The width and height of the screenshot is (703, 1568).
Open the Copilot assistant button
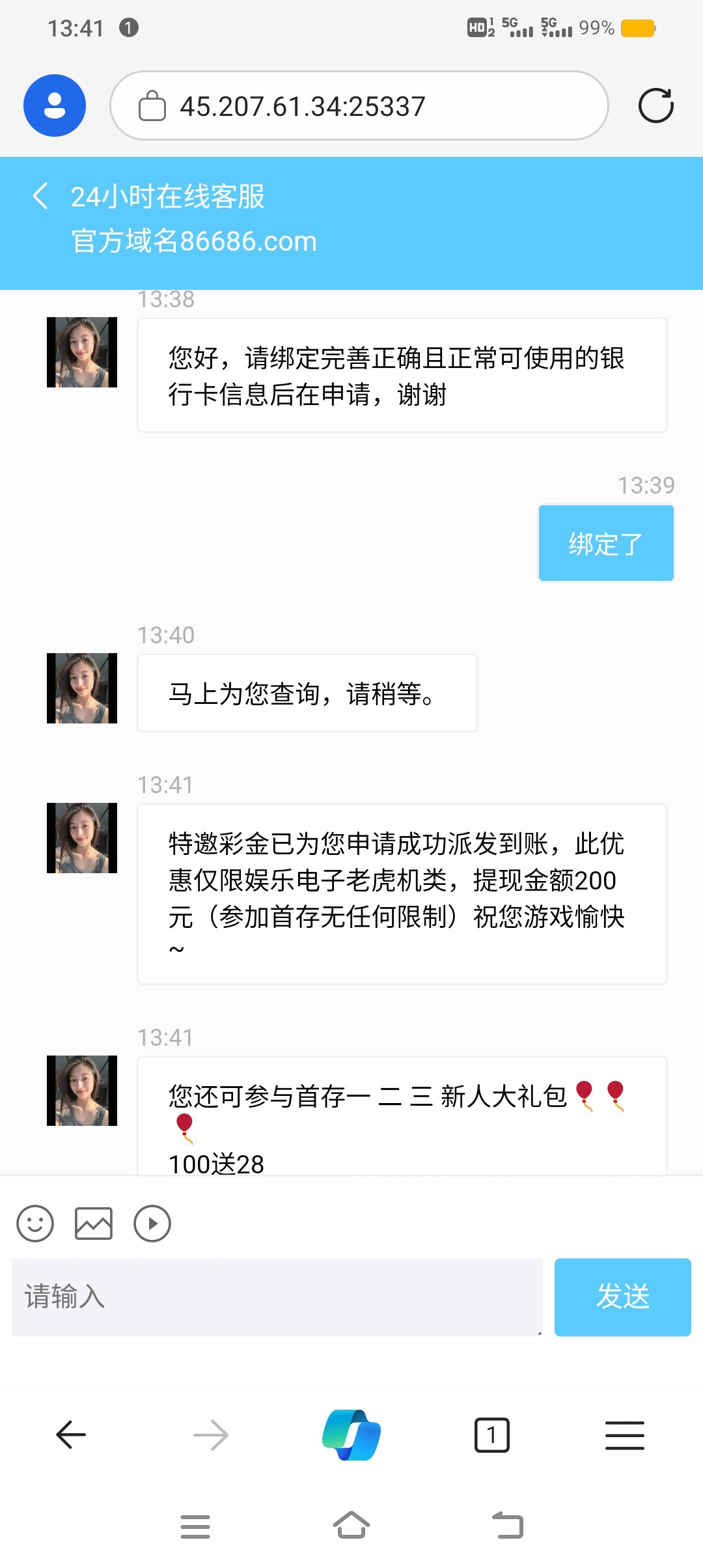click(x=351, y=1435)
